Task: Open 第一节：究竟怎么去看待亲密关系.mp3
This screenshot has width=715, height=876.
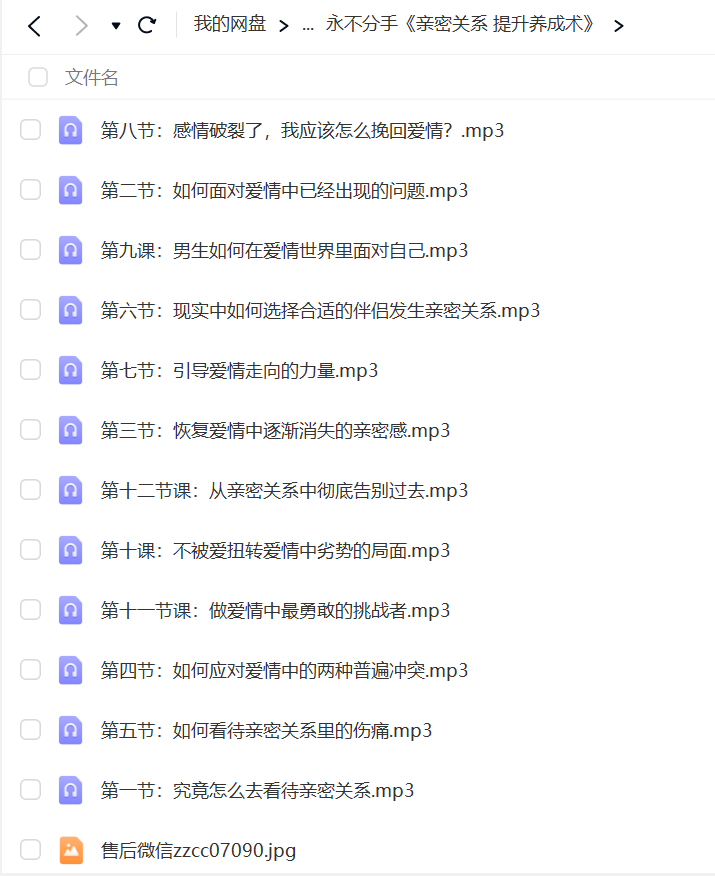Action: pos(257,790)
